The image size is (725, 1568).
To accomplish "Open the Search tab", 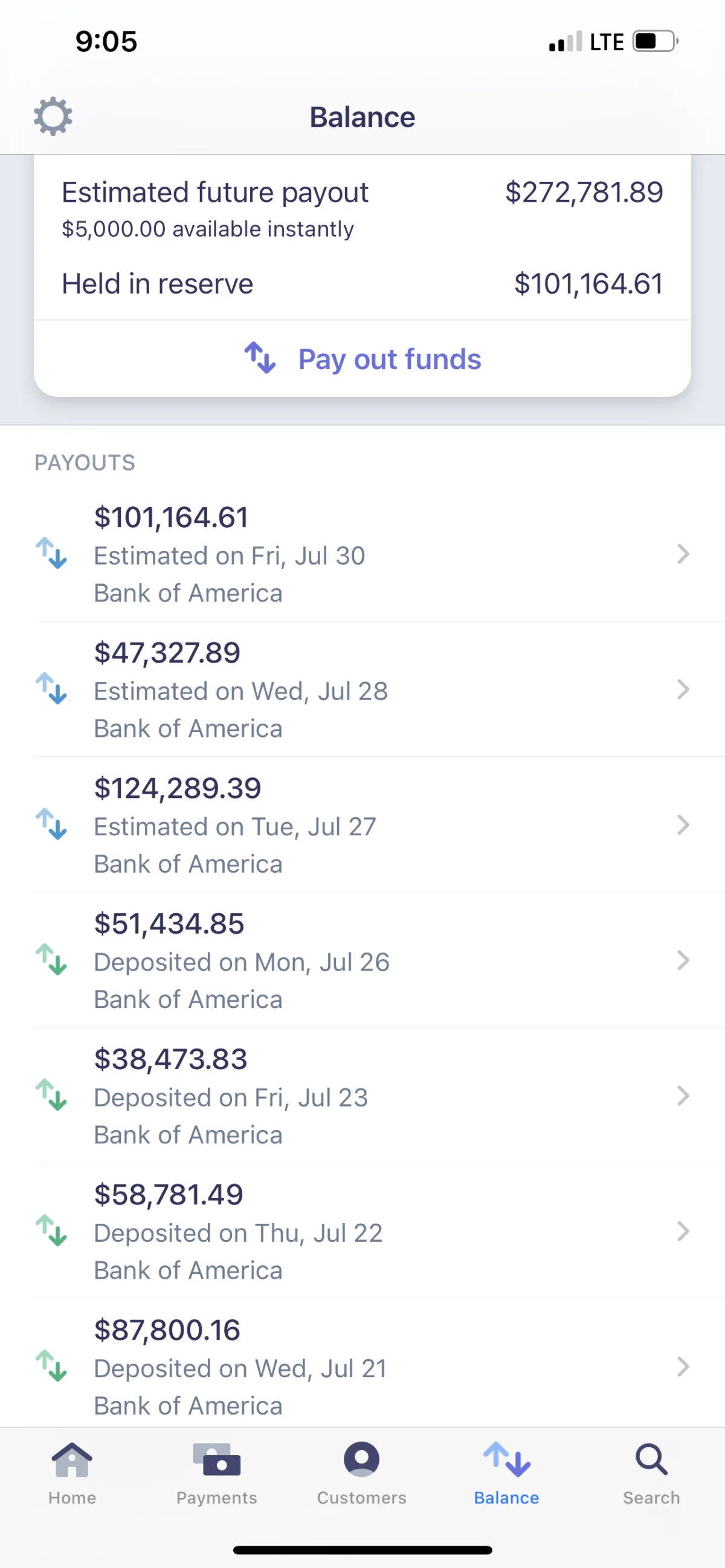I will coord(651,1474).
